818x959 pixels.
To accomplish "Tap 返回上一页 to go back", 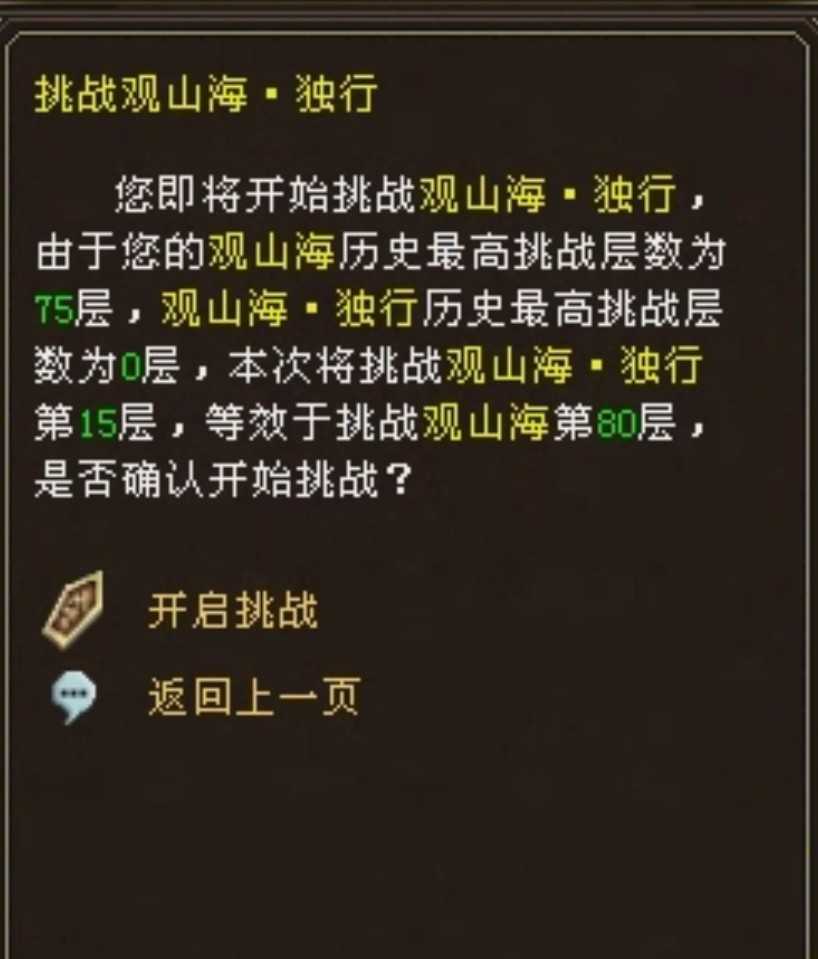I will (x=253, y=696).
